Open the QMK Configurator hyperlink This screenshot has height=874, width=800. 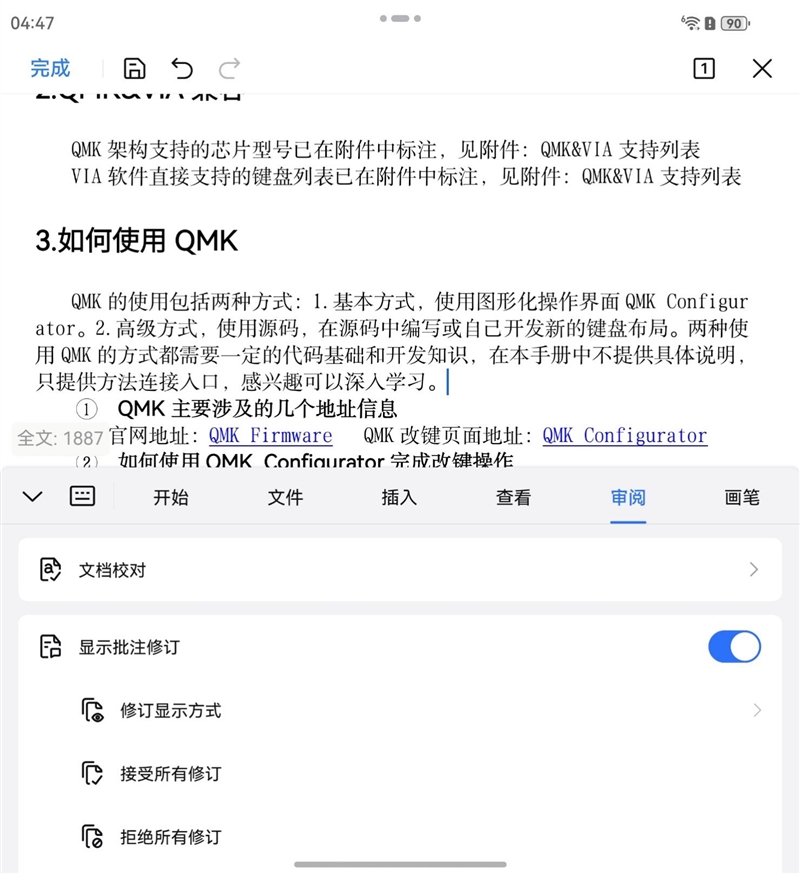624,435
